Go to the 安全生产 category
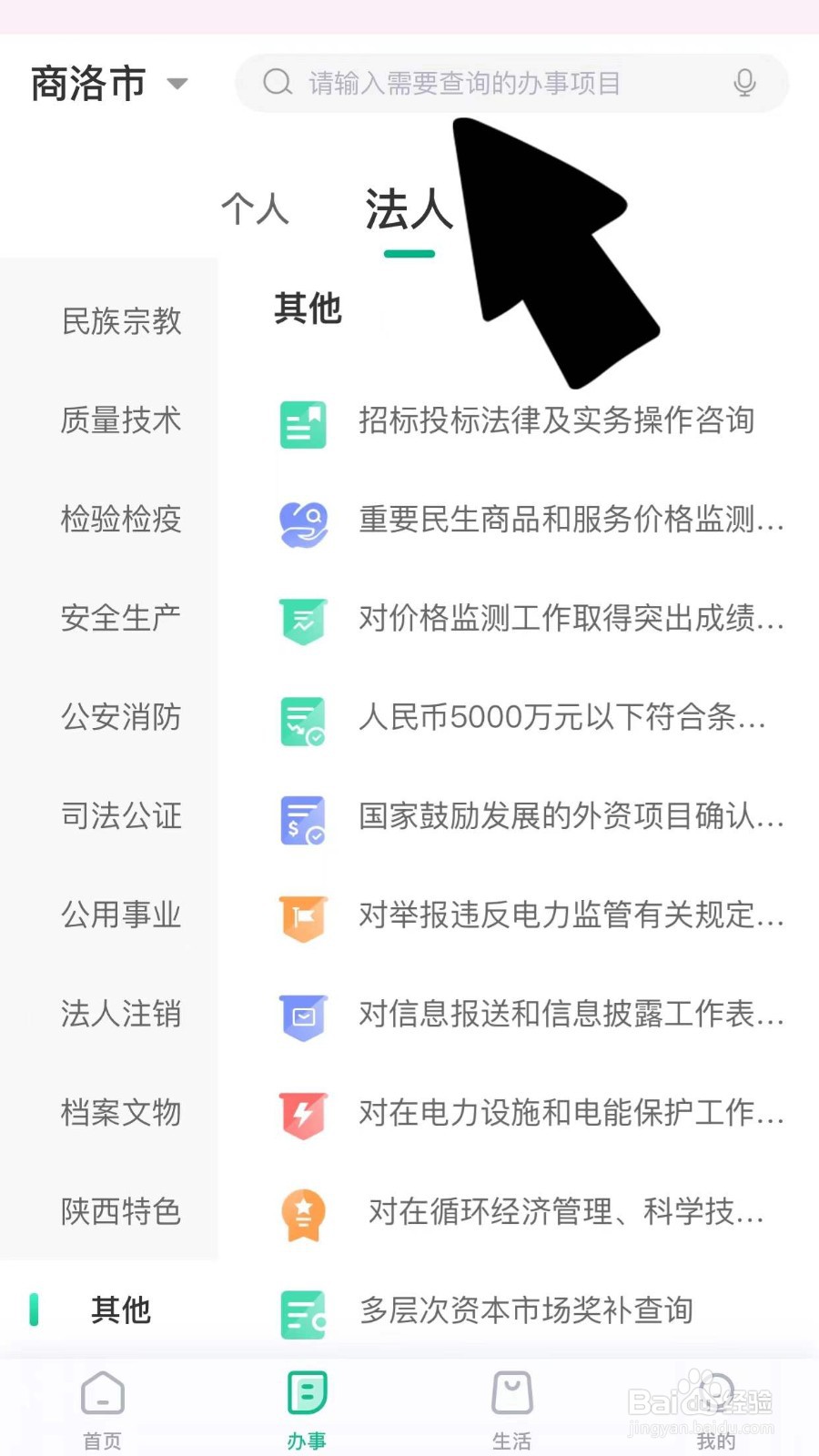 [x=121, y=618]
